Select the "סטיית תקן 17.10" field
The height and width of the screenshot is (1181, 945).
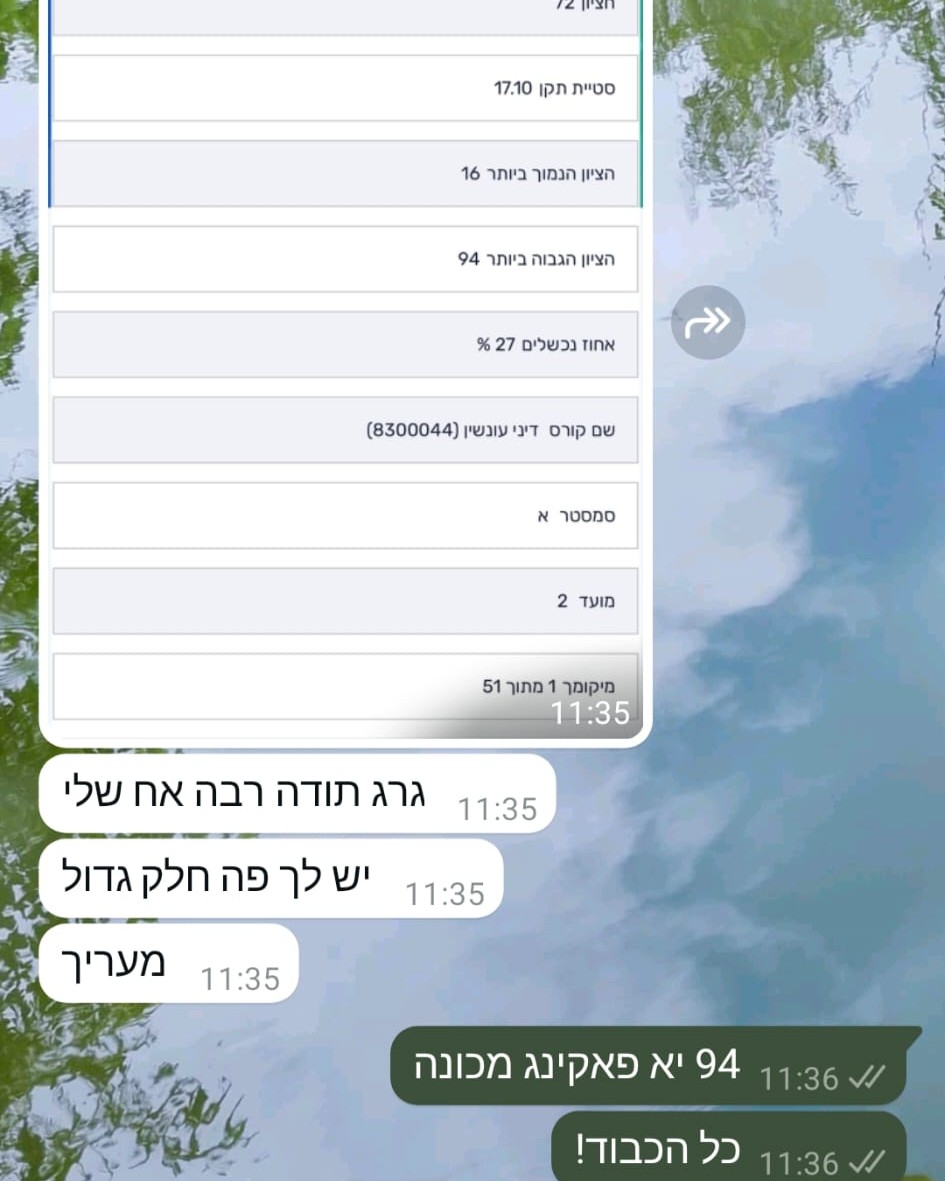tap(345, 87)
